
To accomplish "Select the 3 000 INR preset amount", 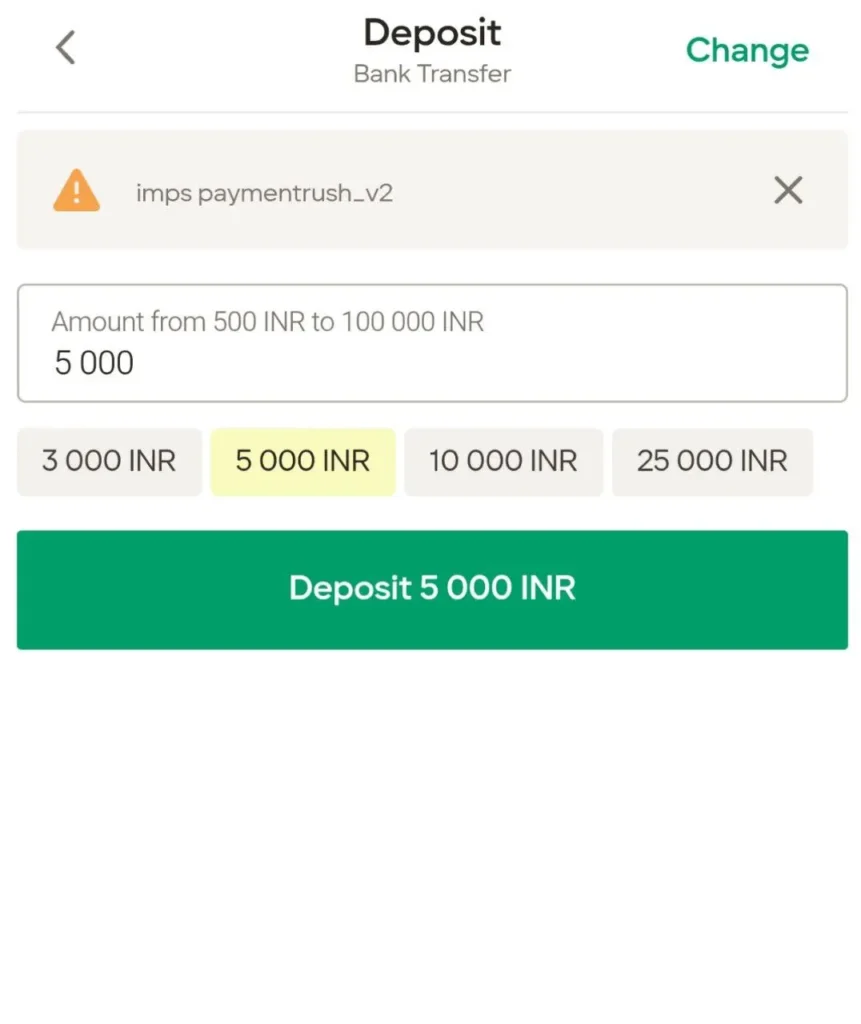I will (x=109, y=461).
